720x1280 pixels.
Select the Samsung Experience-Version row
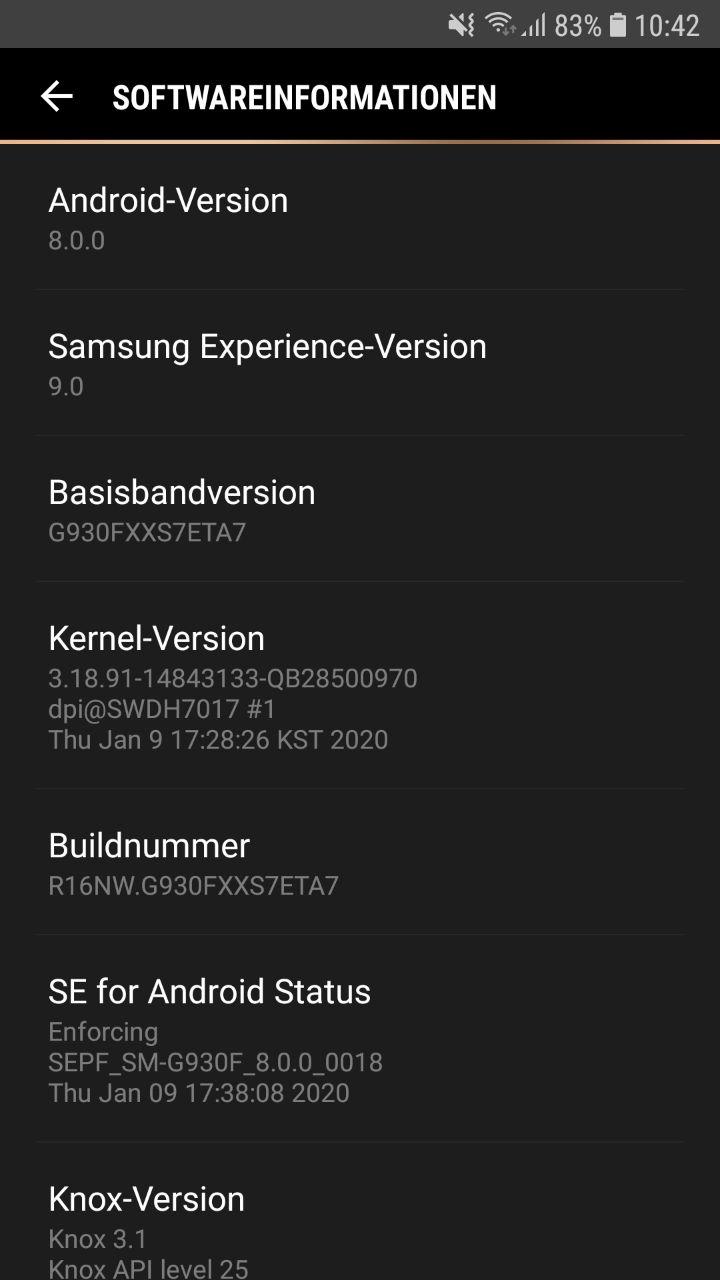click(360, 364)
